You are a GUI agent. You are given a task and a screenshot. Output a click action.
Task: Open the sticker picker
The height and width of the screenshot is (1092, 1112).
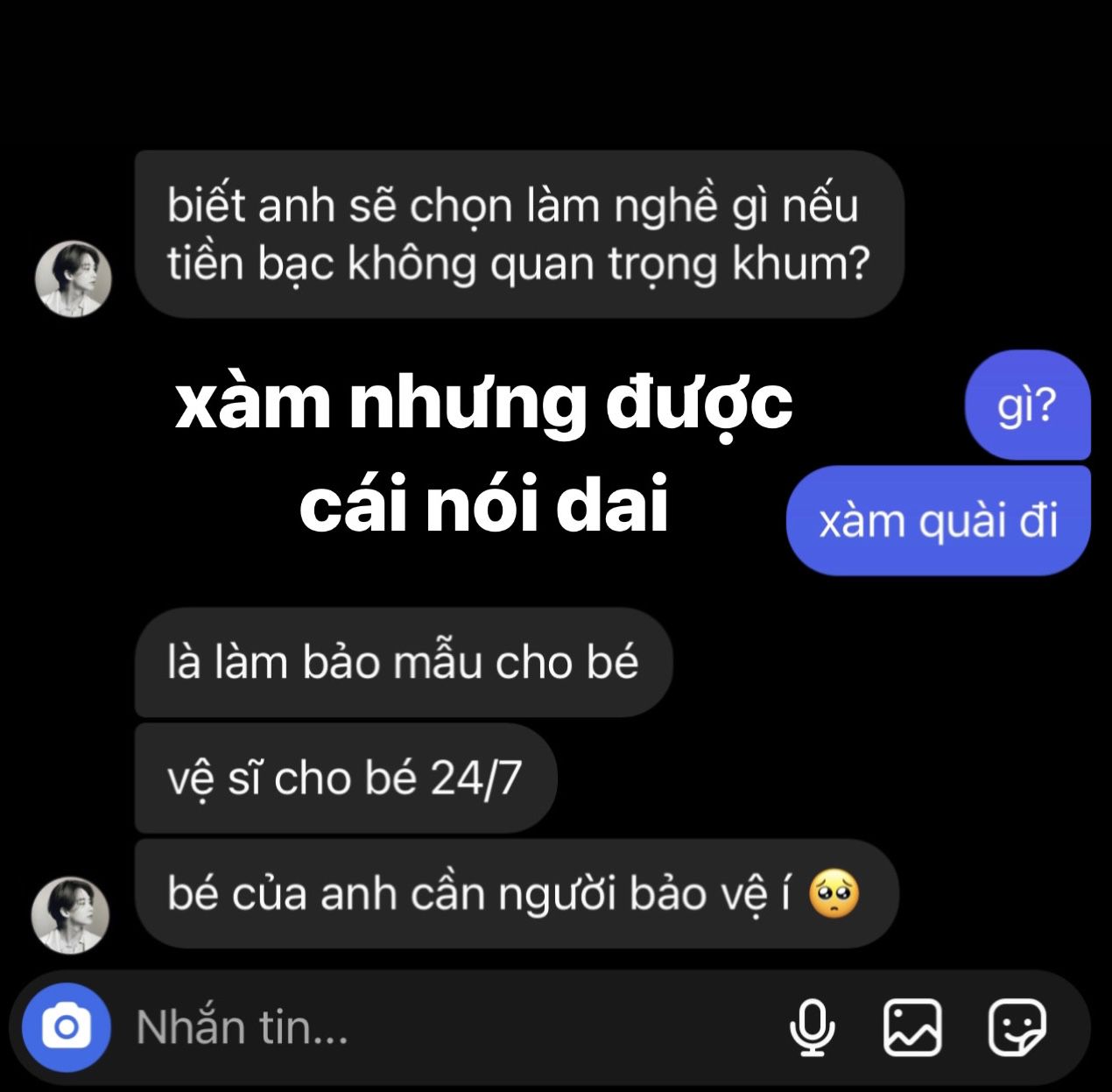click(1017, 1027)
